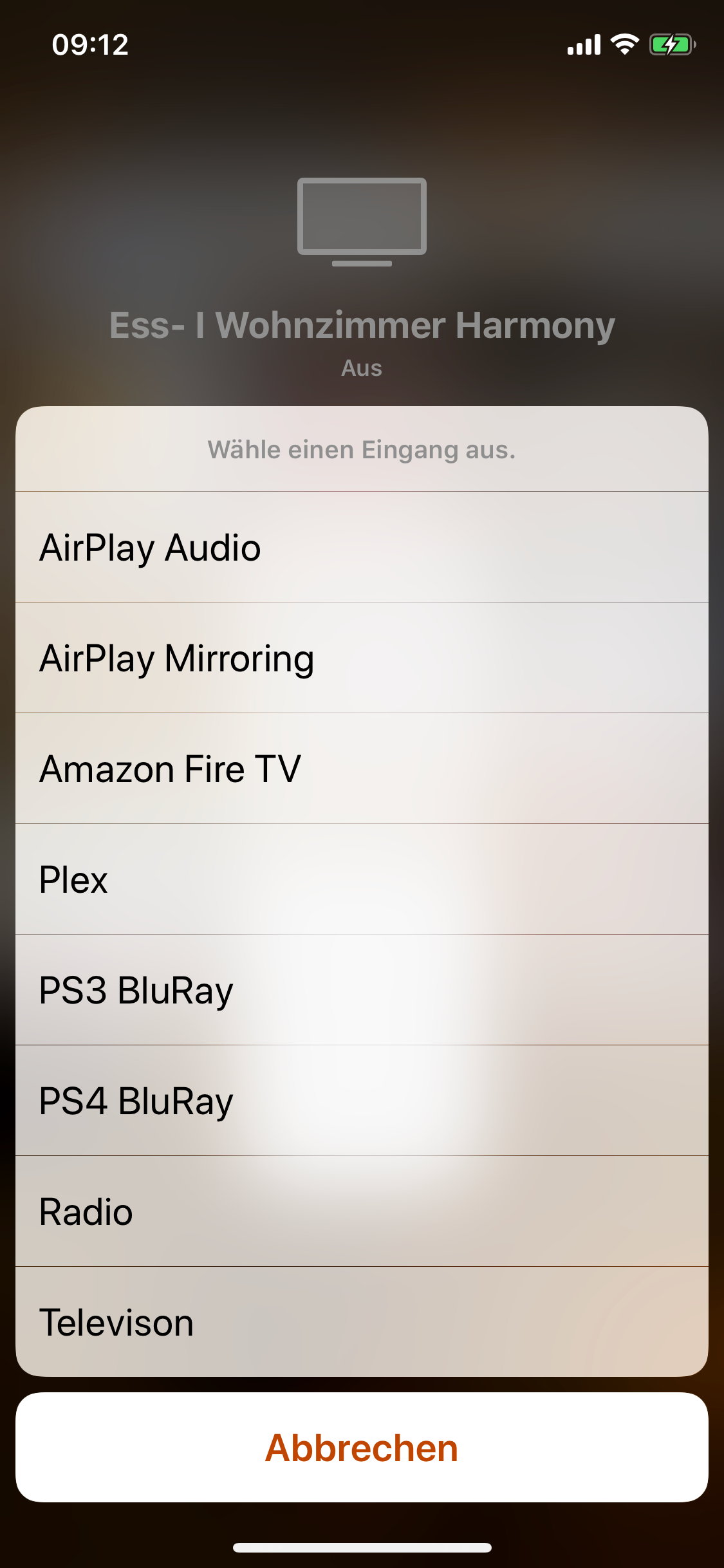724x1568 pixels.
Task: Select the Televison input
Action: coord(362,1322)
